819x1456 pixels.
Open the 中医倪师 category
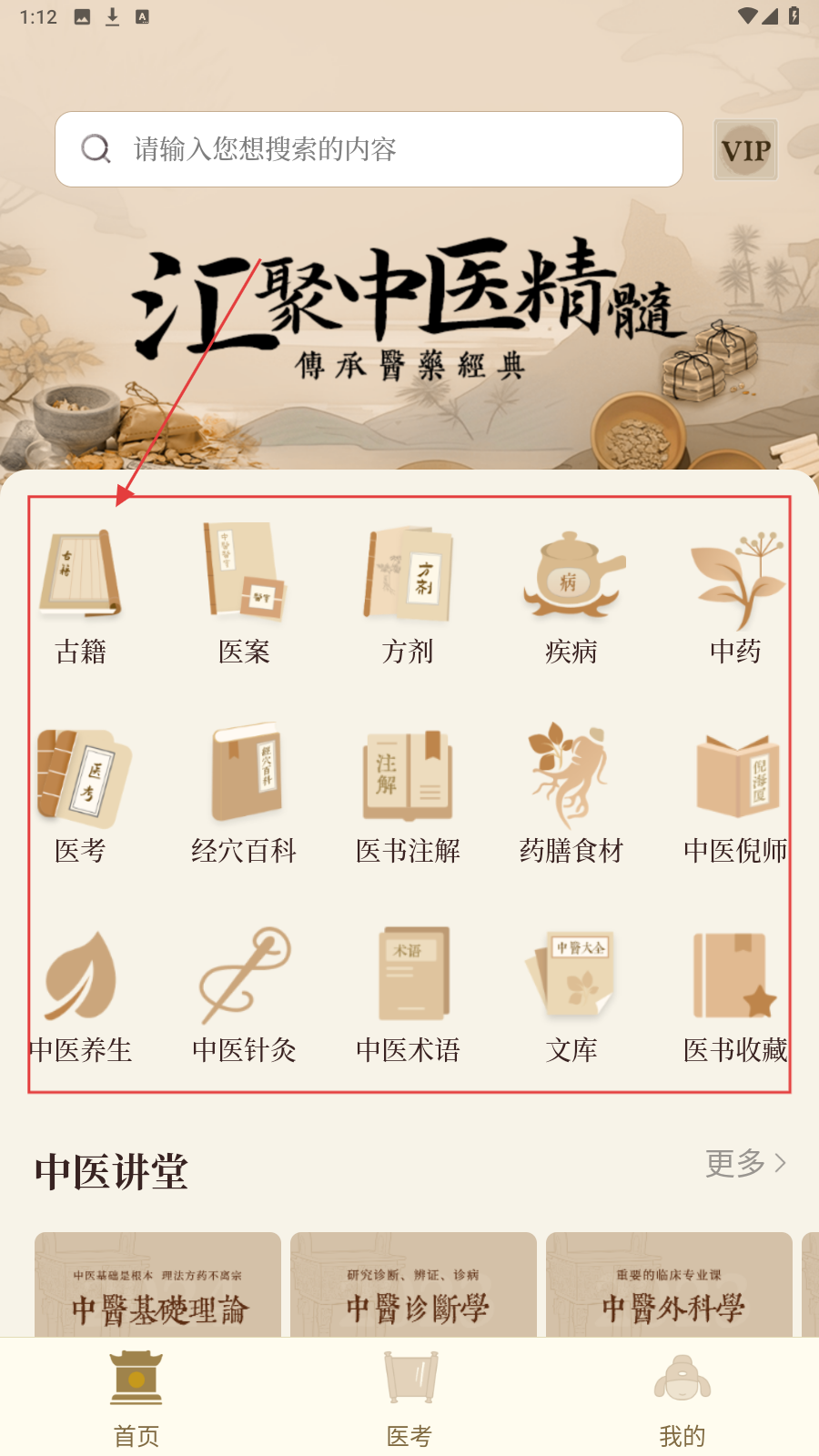(735, 792)
